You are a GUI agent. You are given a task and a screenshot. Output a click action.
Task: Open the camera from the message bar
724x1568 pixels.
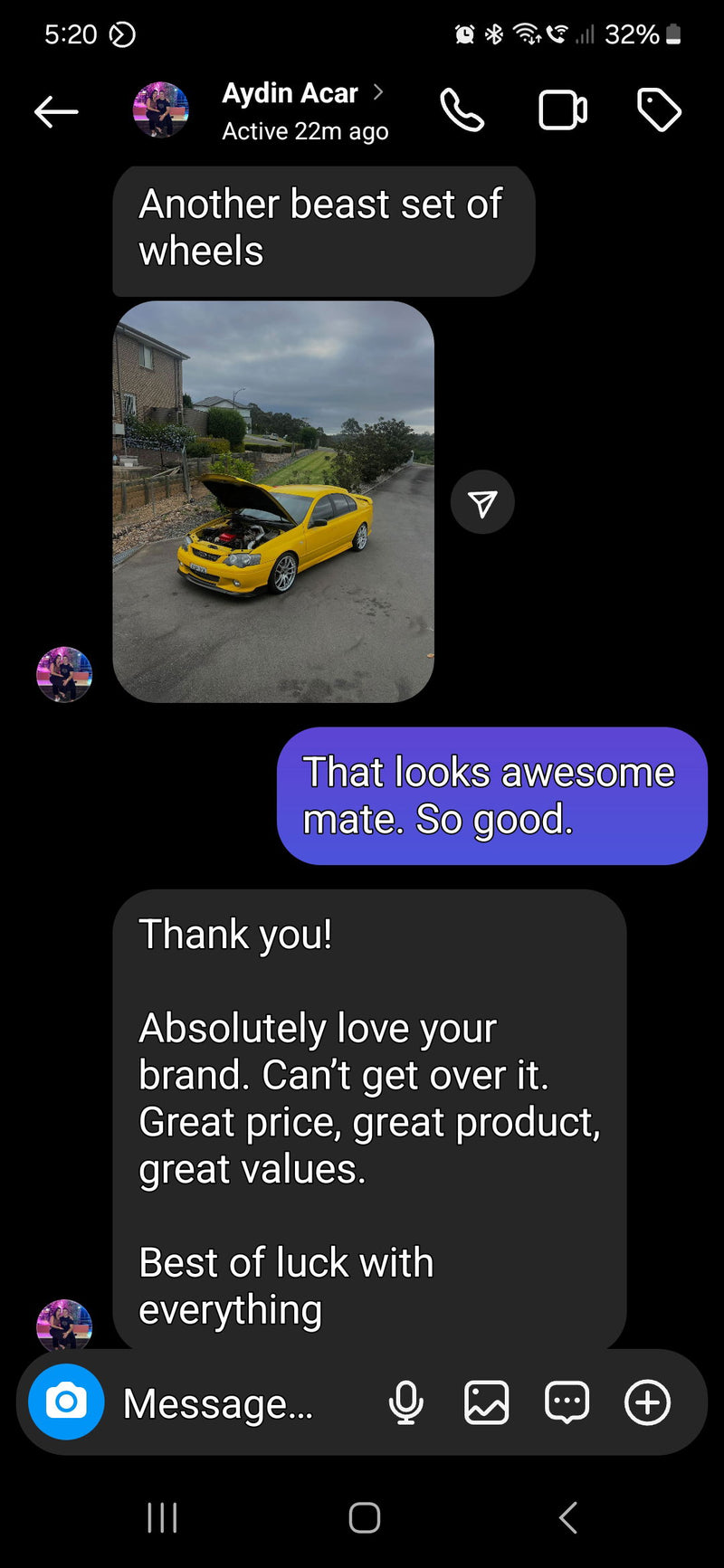[x=66, y=1402]
